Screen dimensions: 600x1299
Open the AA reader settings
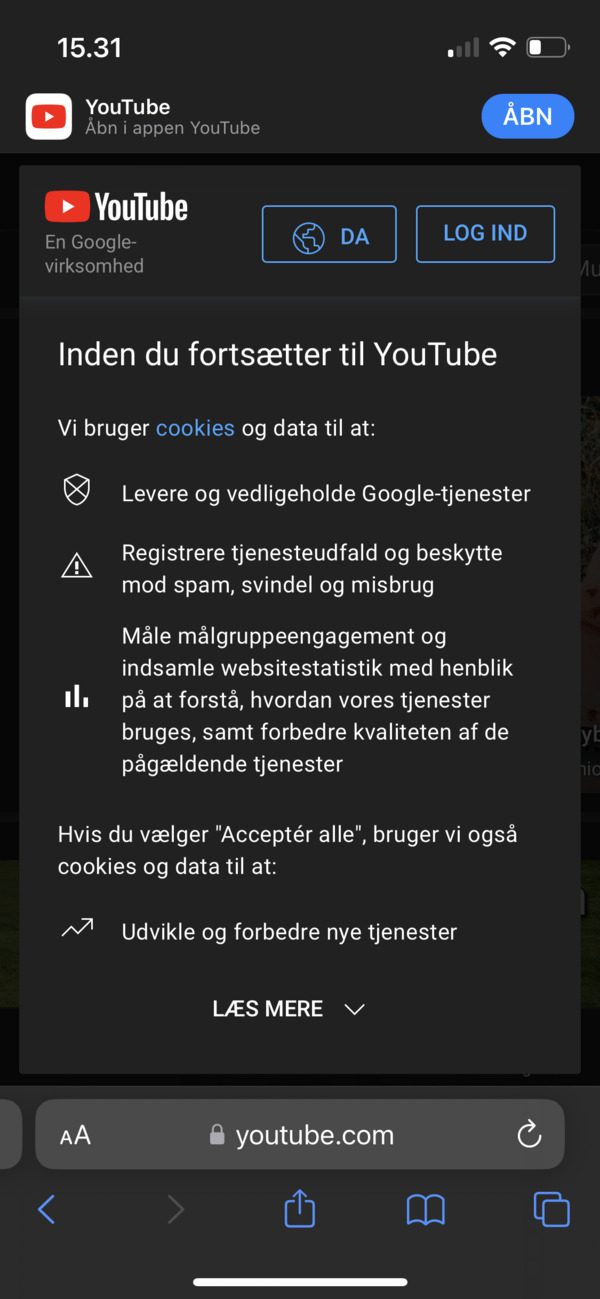click(75, 1135)
